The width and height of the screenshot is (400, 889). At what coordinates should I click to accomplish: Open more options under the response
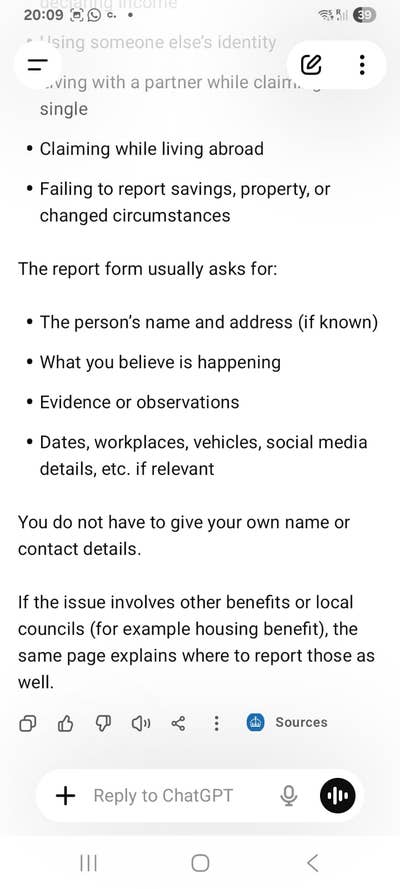click(216, 723)
